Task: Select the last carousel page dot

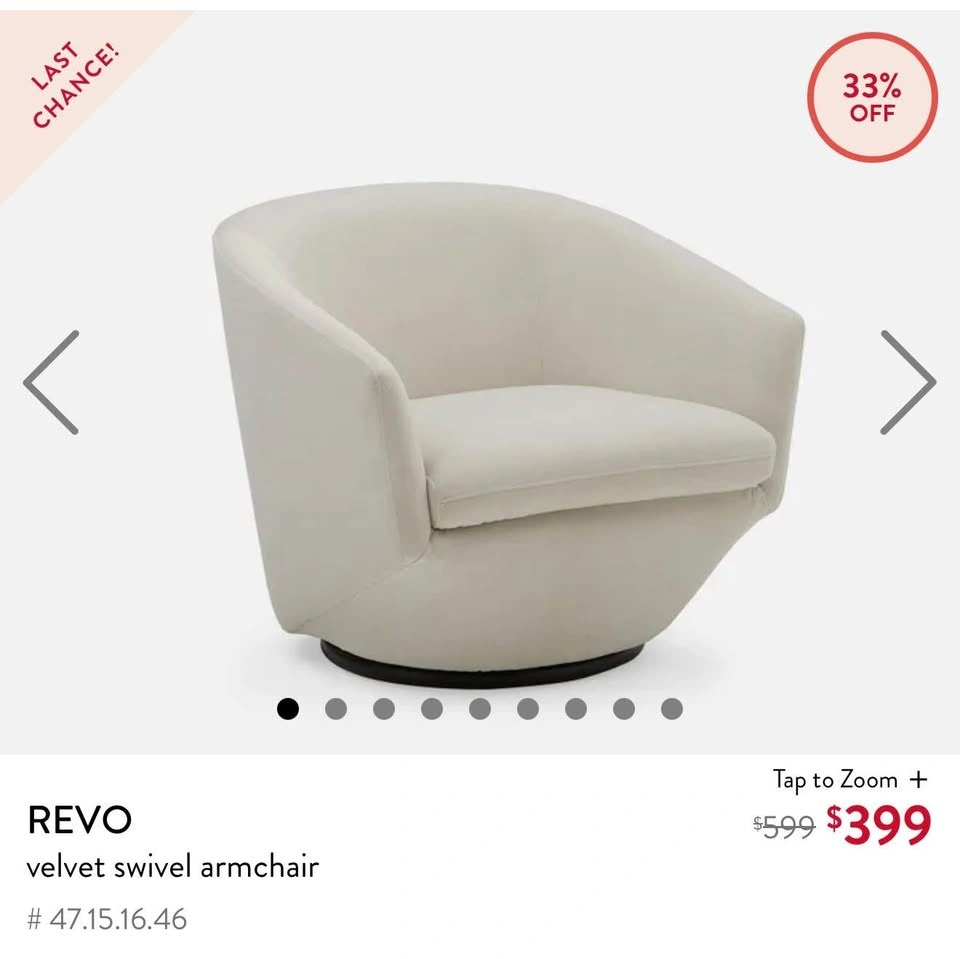Action: [x=672, y=709]
